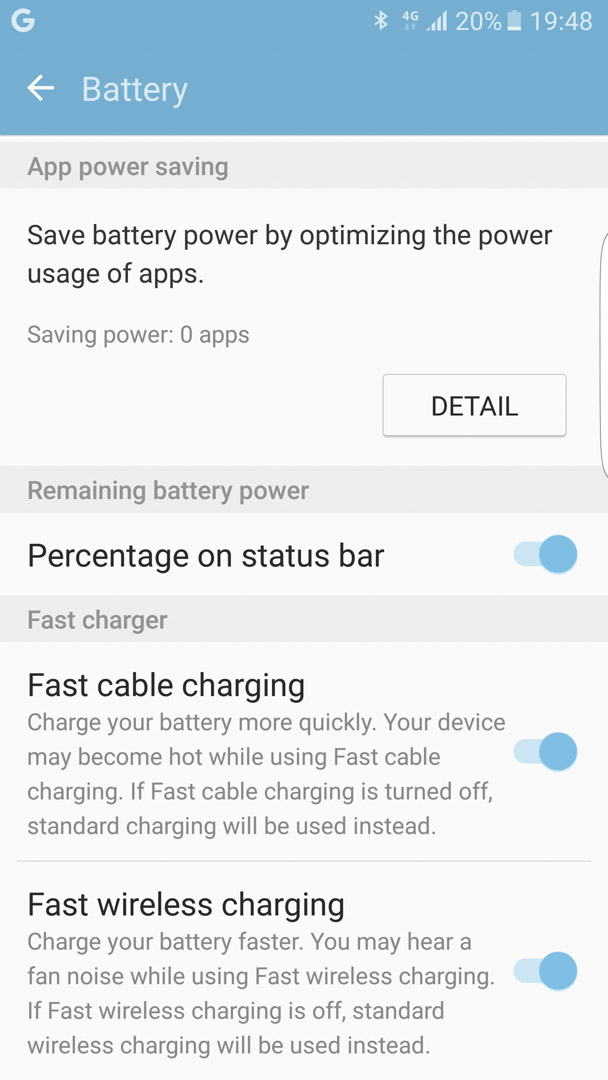The width and height of the screenshot is (608, 1080).
Task: Disable Fast cable charging switch
Action: 545,751
